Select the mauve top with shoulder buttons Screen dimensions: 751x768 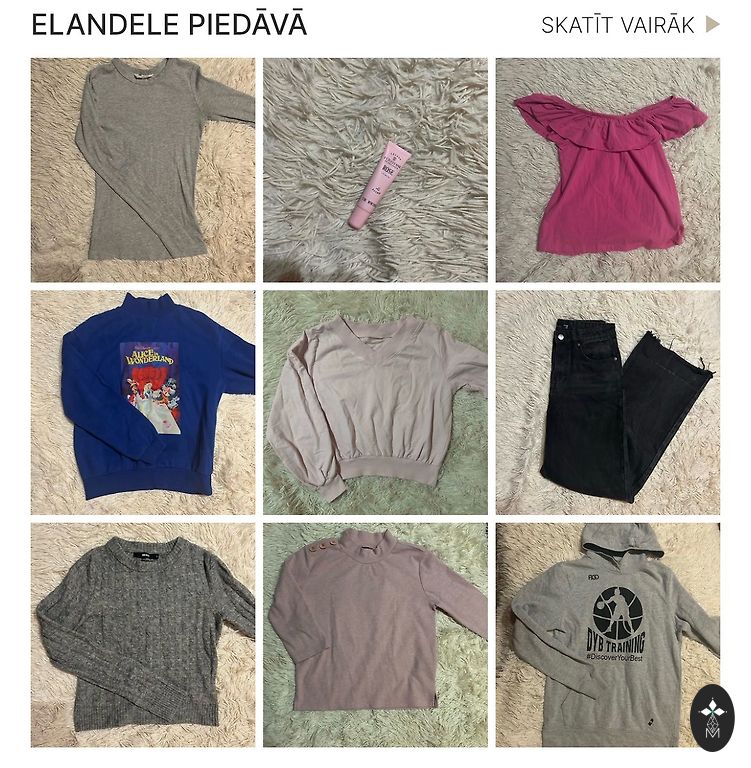pyautogui.click(x=375, y=635)
